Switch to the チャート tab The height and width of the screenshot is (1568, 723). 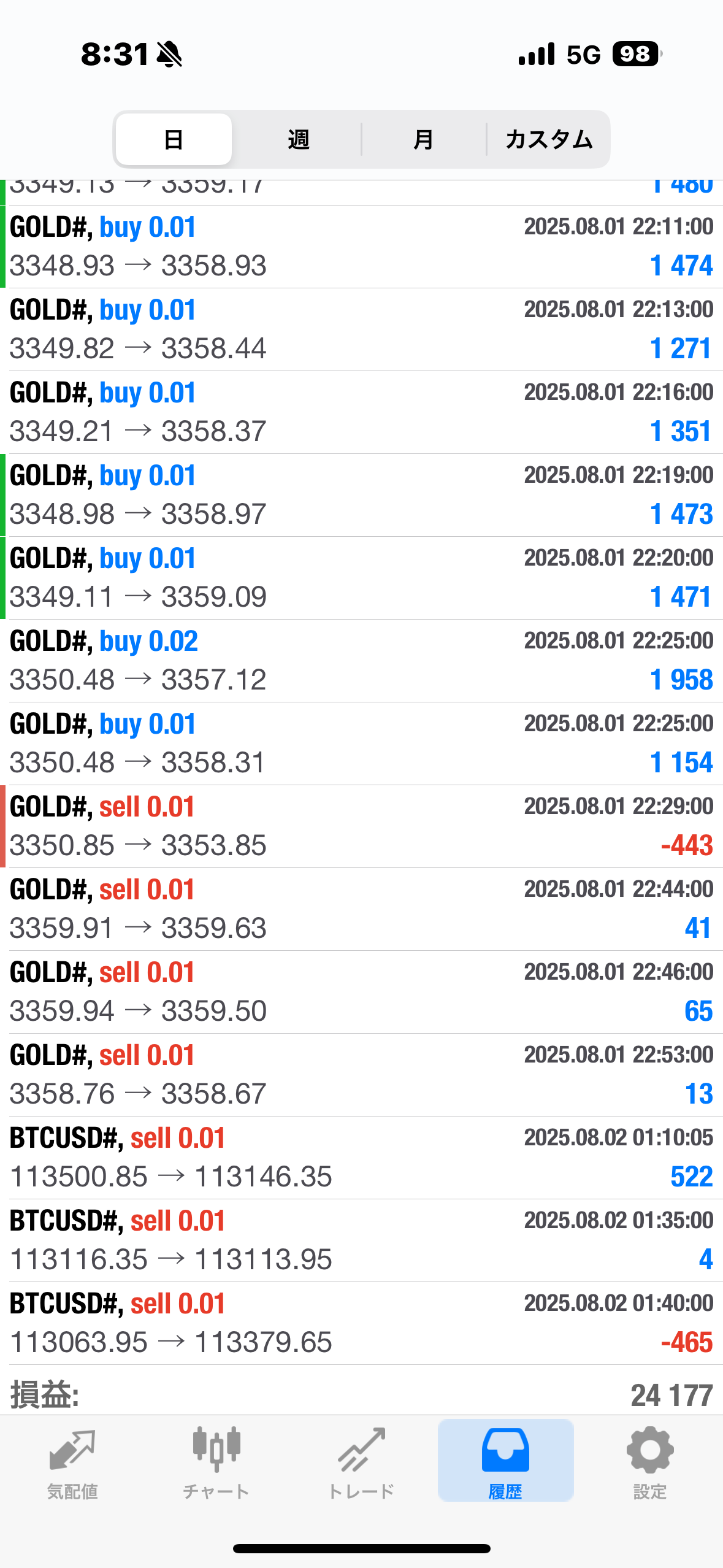tap(216, 1462)
